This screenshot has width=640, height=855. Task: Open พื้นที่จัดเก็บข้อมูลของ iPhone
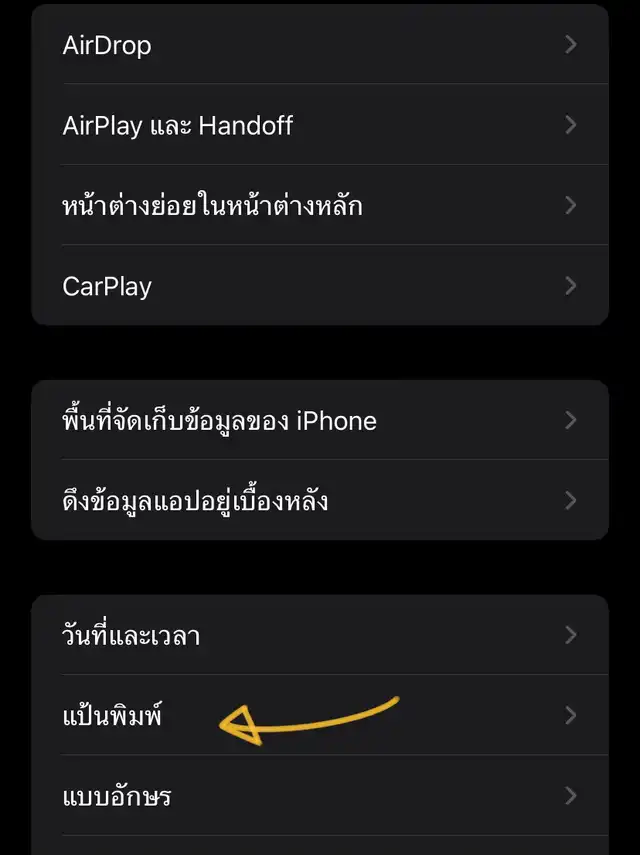[x=320, y=420]
